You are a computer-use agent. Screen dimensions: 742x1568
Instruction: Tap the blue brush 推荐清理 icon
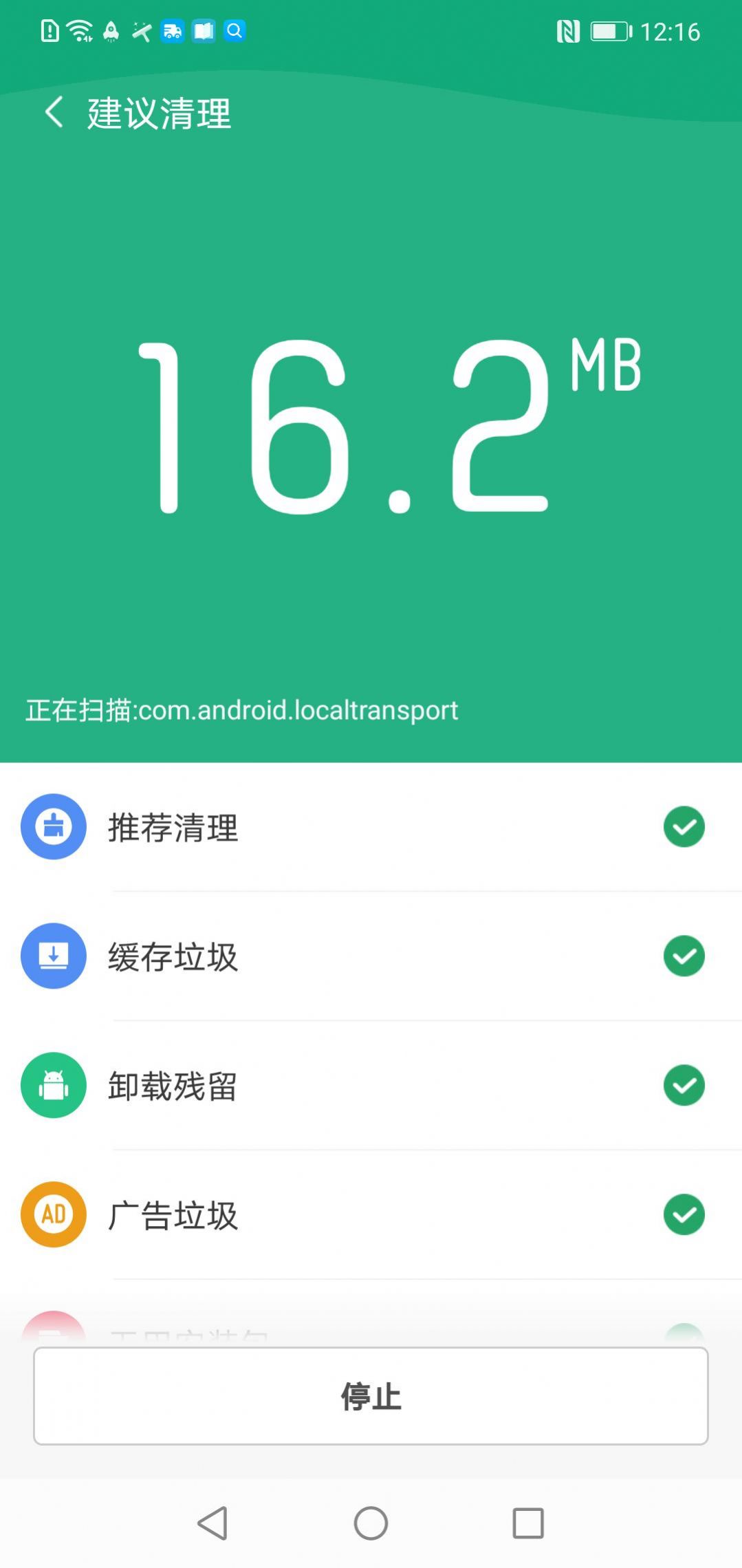[x=53, y=827]
